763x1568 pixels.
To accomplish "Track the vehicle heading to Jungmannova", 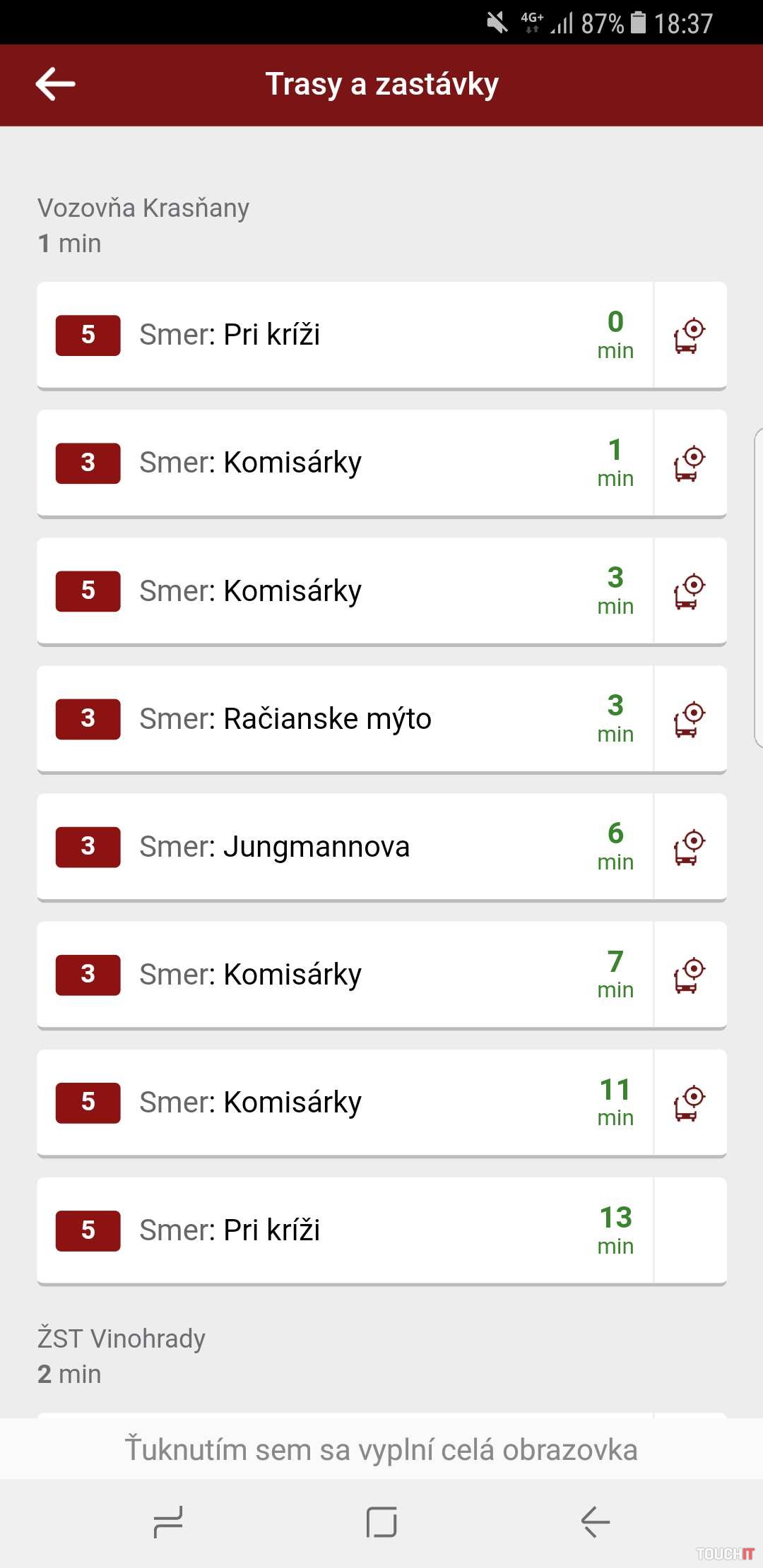I will tap(690, 846).
